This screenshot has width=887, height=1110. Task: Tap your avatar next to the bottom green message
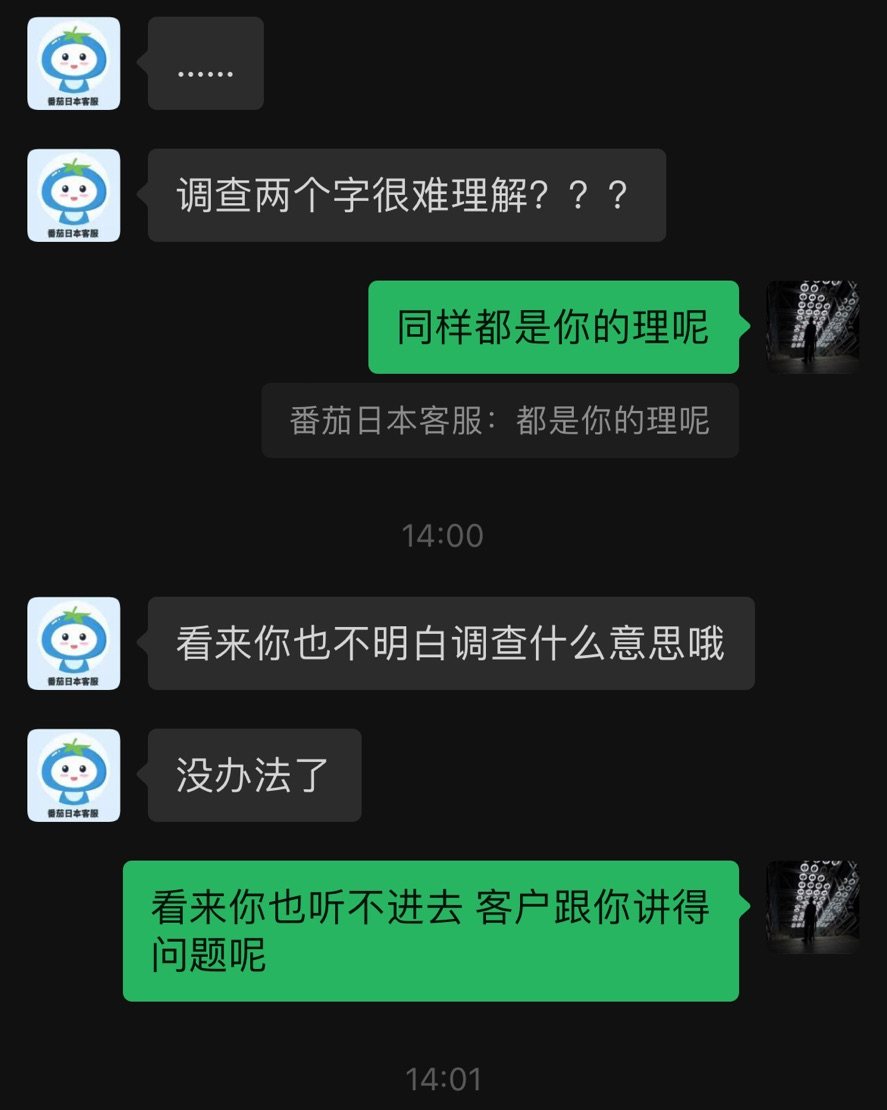(x=812, y=905)
